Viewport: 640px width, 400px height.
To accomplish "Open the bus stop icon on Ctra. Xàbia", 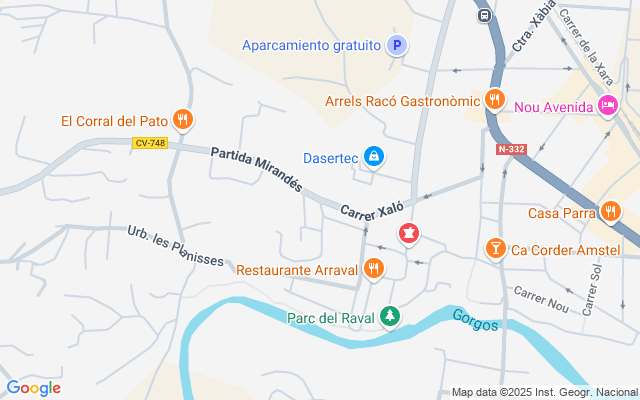I will pos(485,15).
